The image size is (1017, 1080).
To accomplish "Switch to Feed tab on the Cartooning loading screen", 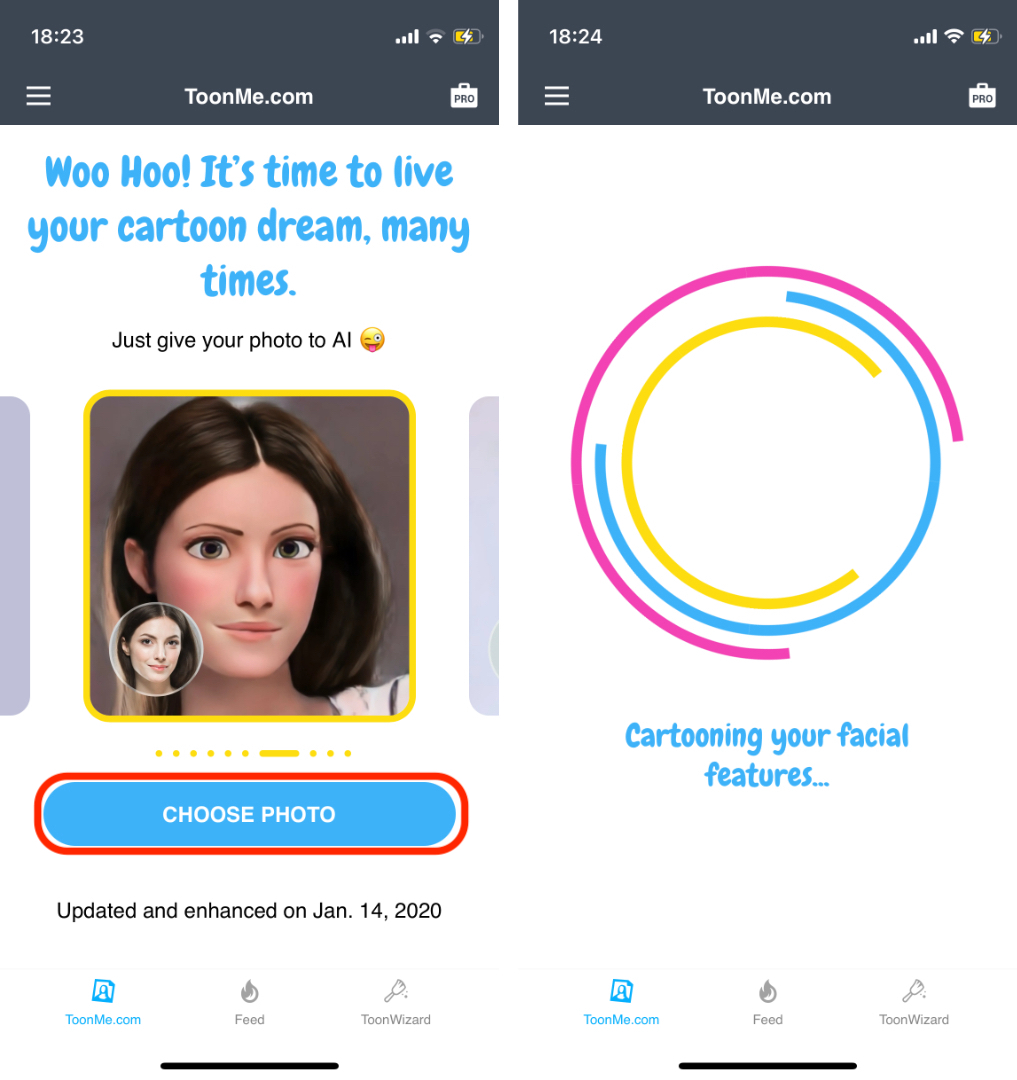I will tap(767, 1002).
